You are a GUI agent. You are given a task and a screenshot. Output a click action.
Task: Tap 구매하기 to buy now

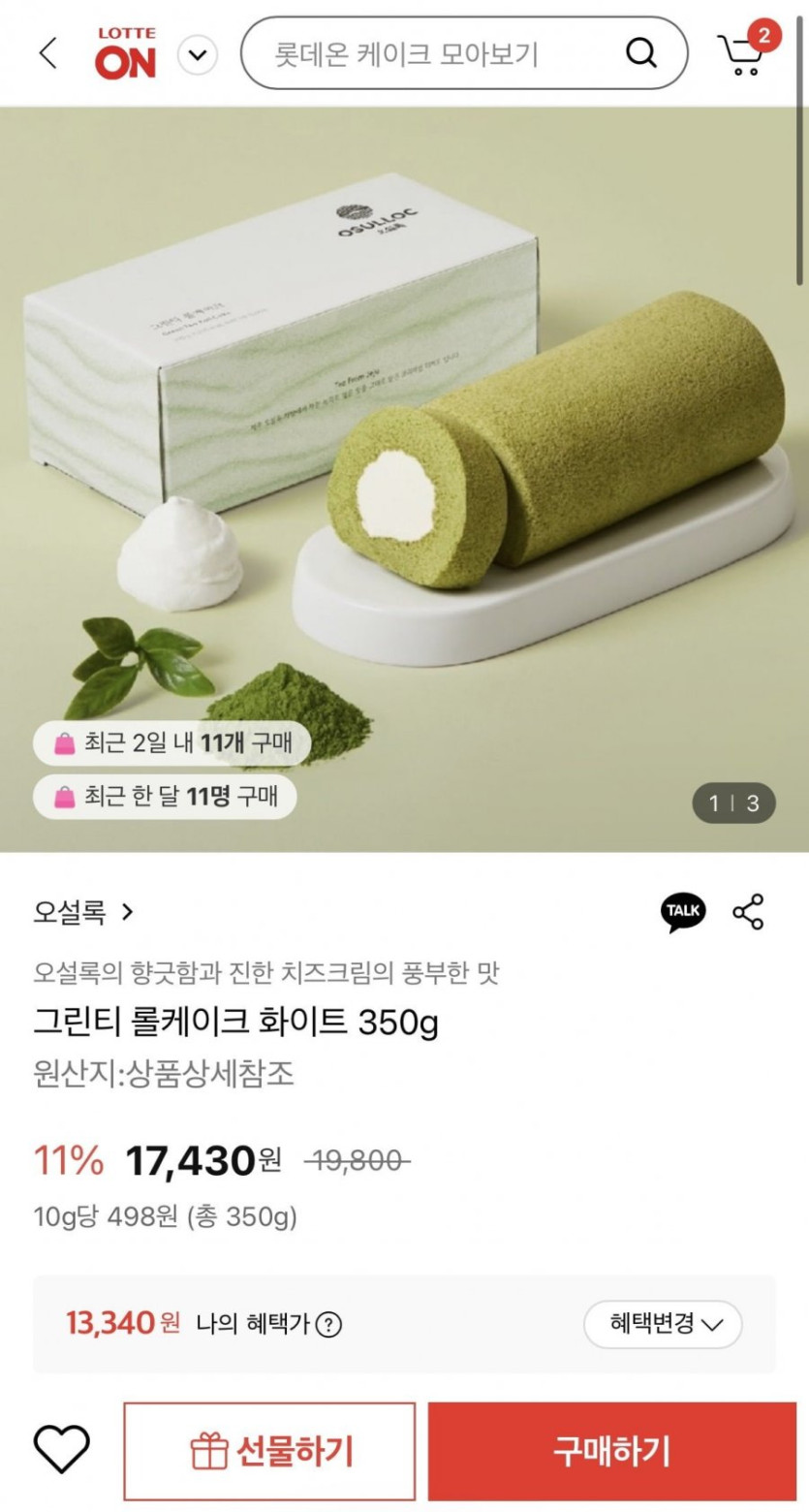coord(611,1451)
